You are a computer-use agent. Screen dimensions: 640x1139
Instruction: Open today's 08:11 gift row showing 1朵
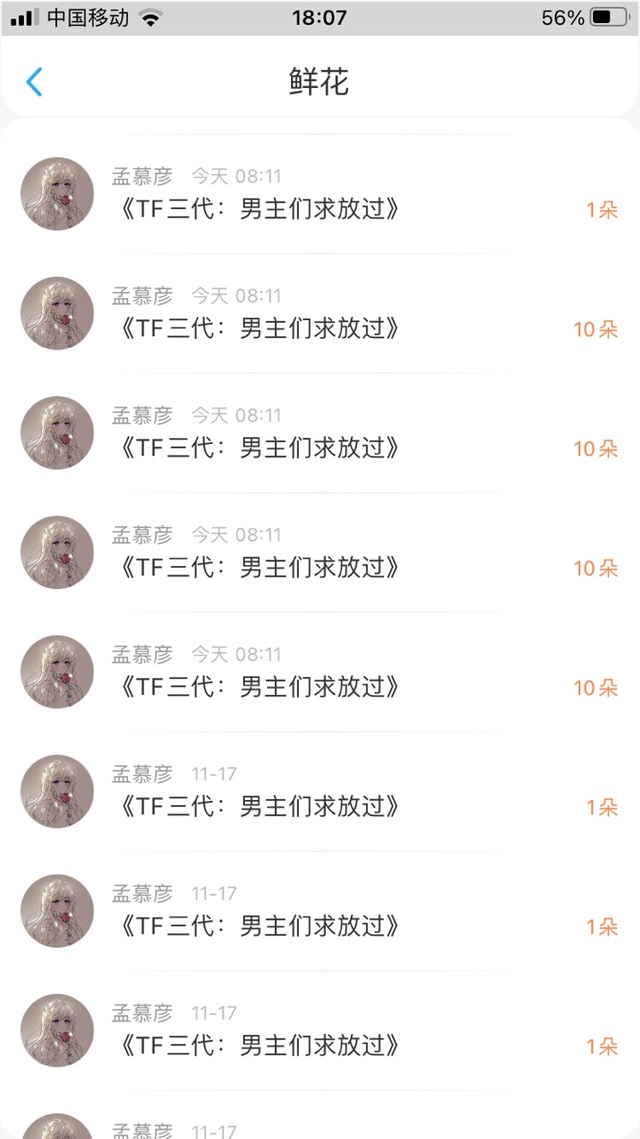coord(320,194)
